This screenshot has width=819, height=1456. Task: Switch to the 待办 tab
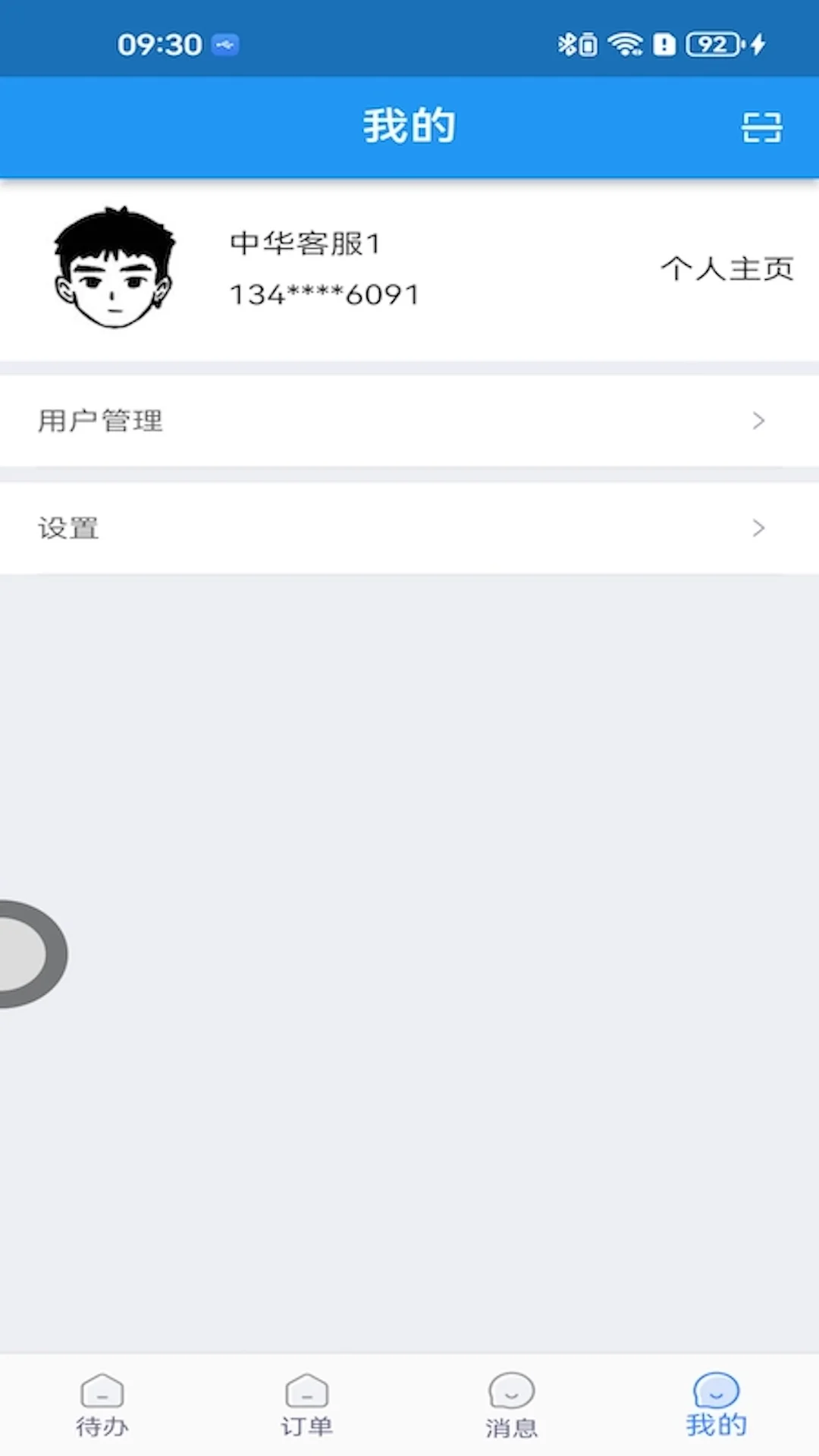102,1407
